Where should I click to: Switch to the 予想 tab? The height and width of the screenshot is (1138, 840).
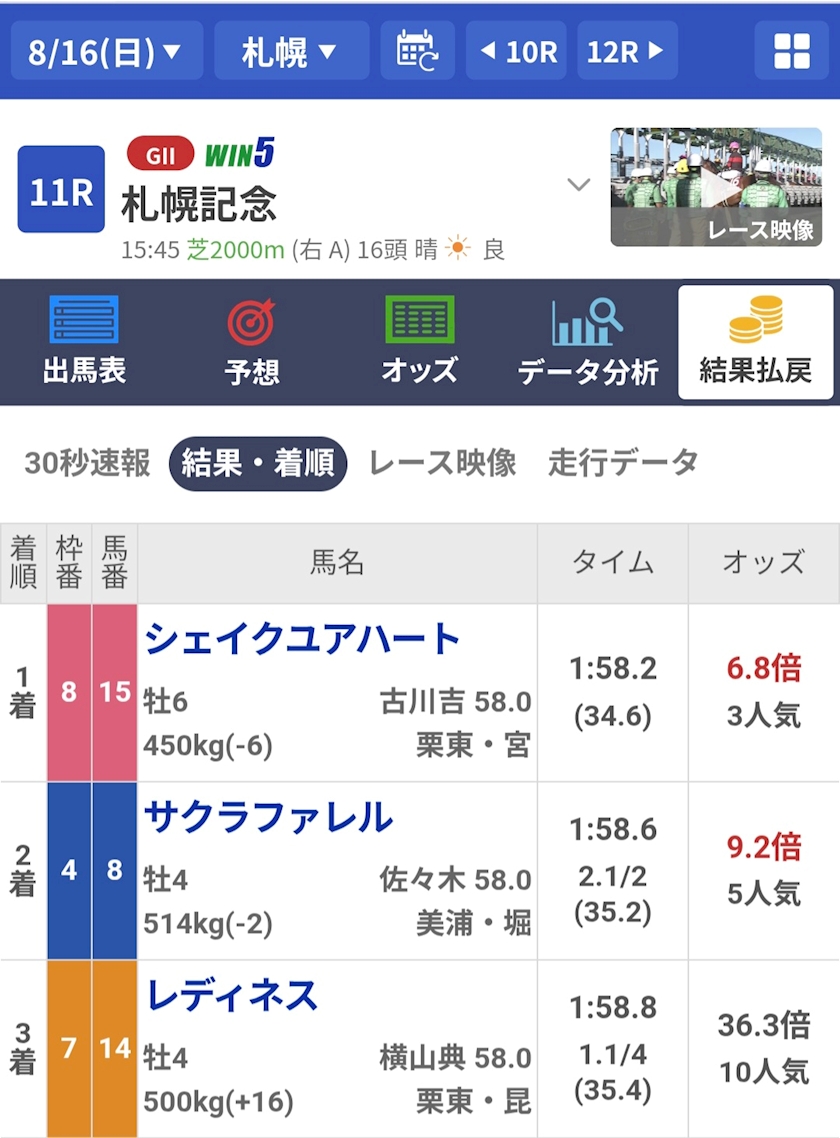coord(251,341)
